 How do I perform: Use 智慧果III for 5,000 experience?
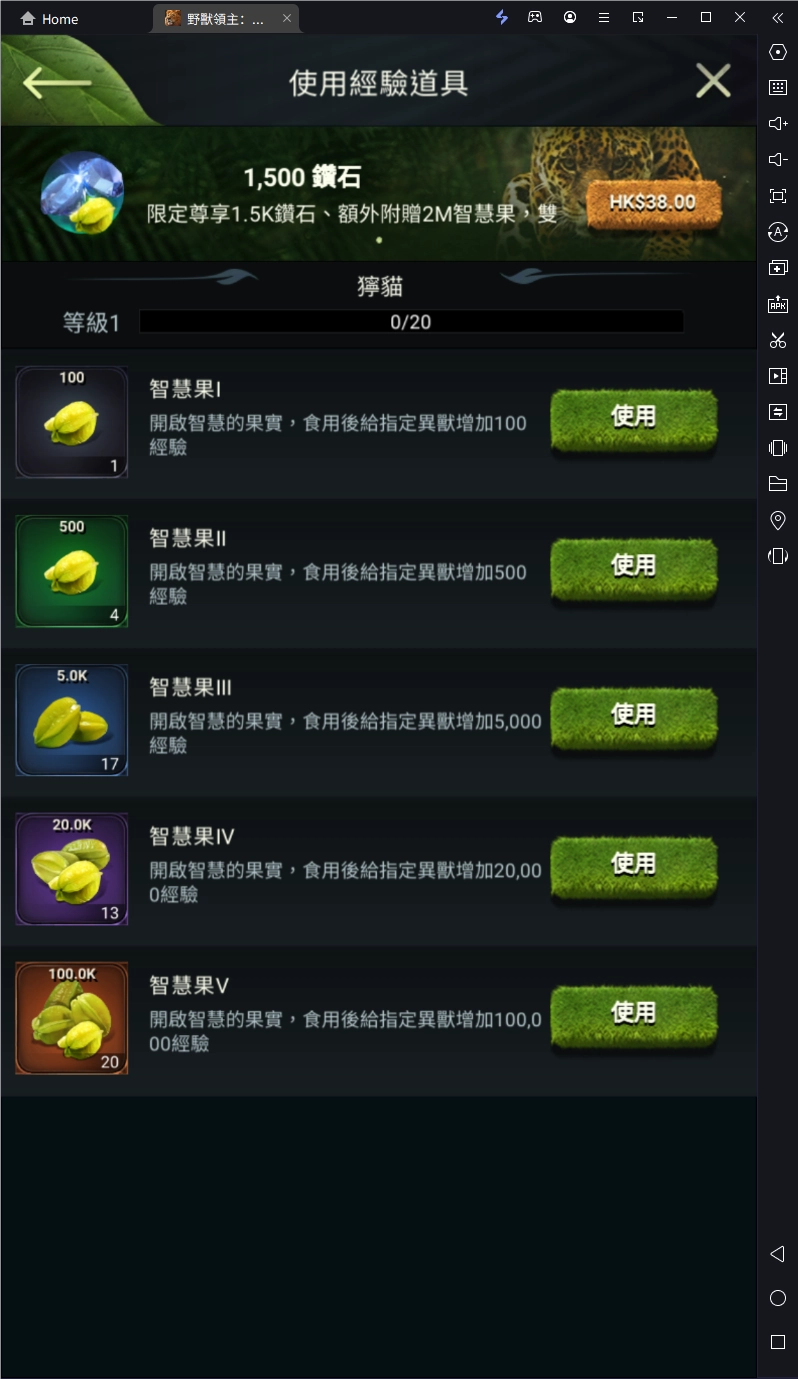coord(633,716)
